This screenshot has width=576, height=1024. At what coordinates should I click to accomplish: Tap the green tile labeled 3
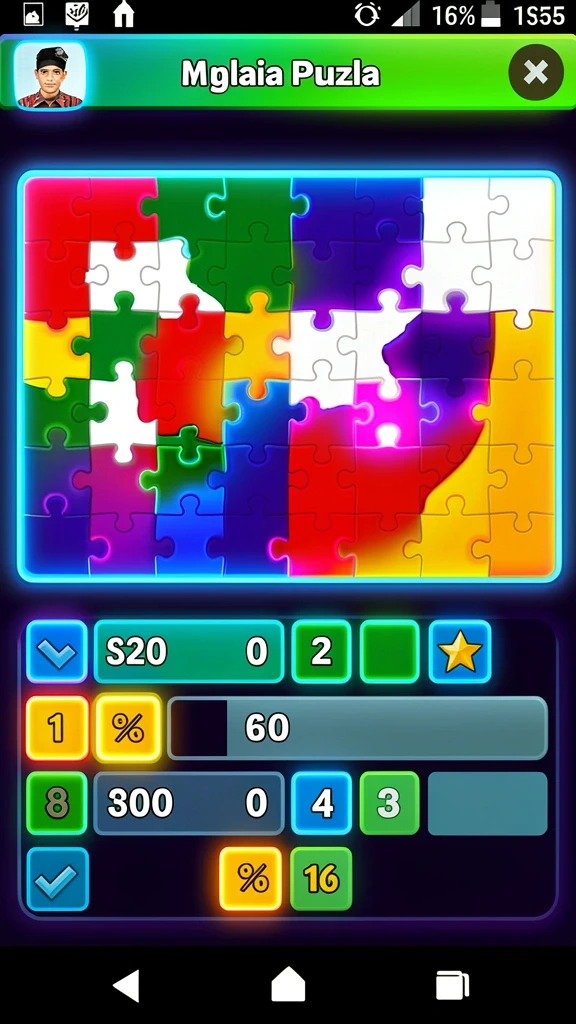click(389, 803)
